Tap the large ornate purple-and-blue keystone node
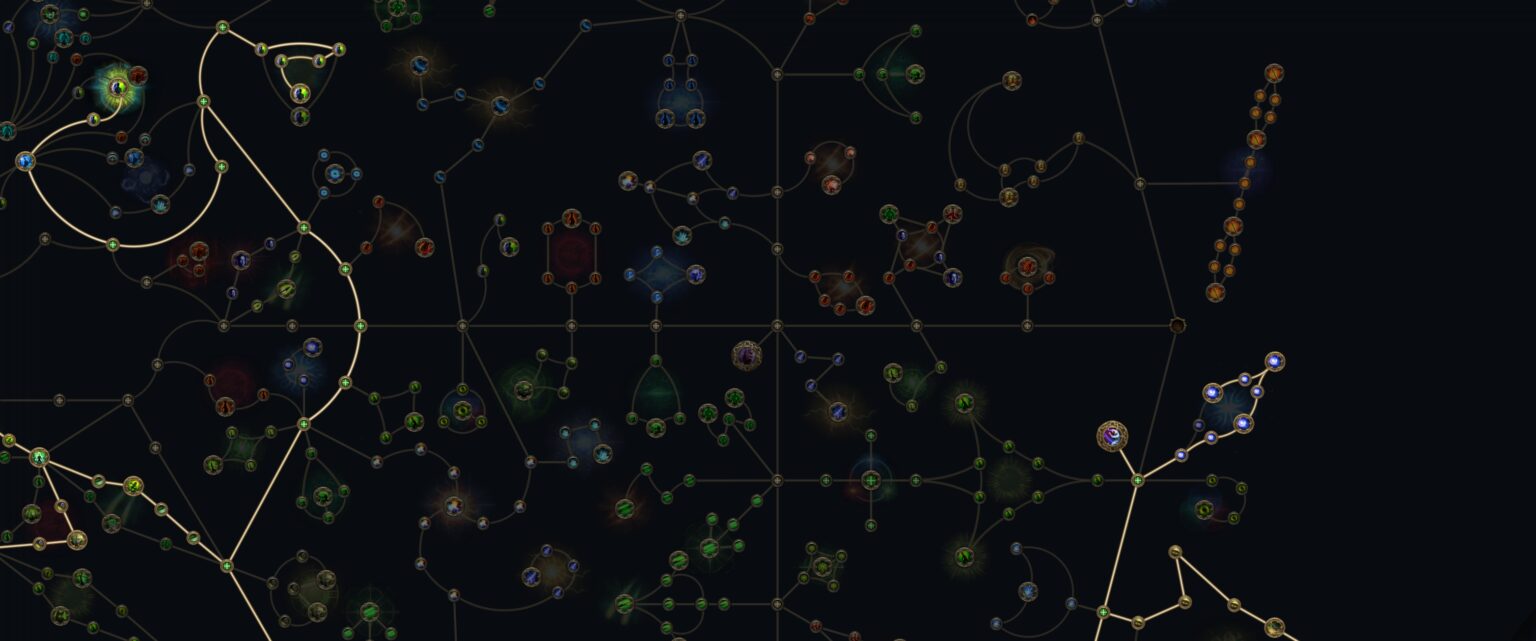Viewport: 1536px width, 641px height. 1112,436
